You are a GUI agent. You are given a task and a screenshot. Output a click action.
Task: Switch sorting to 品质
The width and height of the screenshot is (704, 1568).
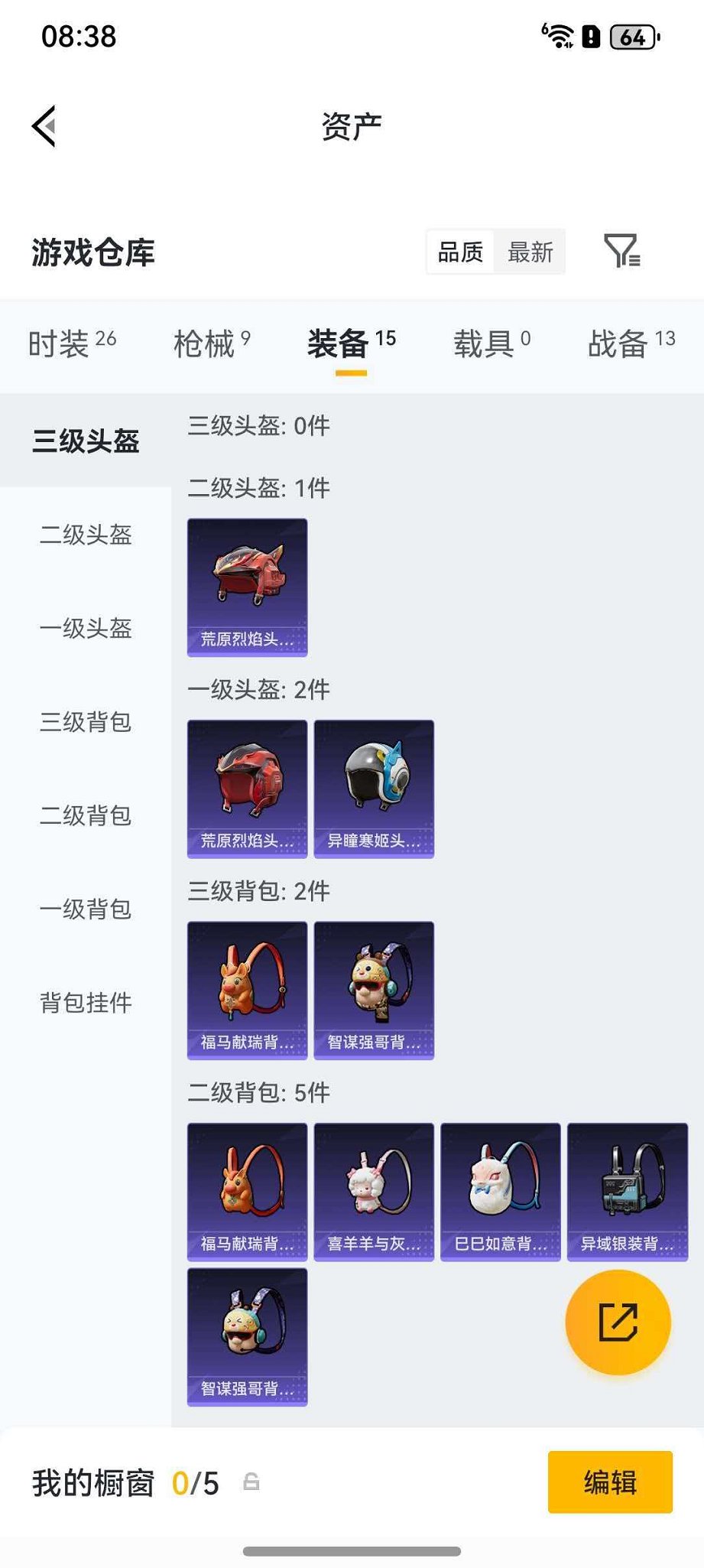[x=459, y=252]
